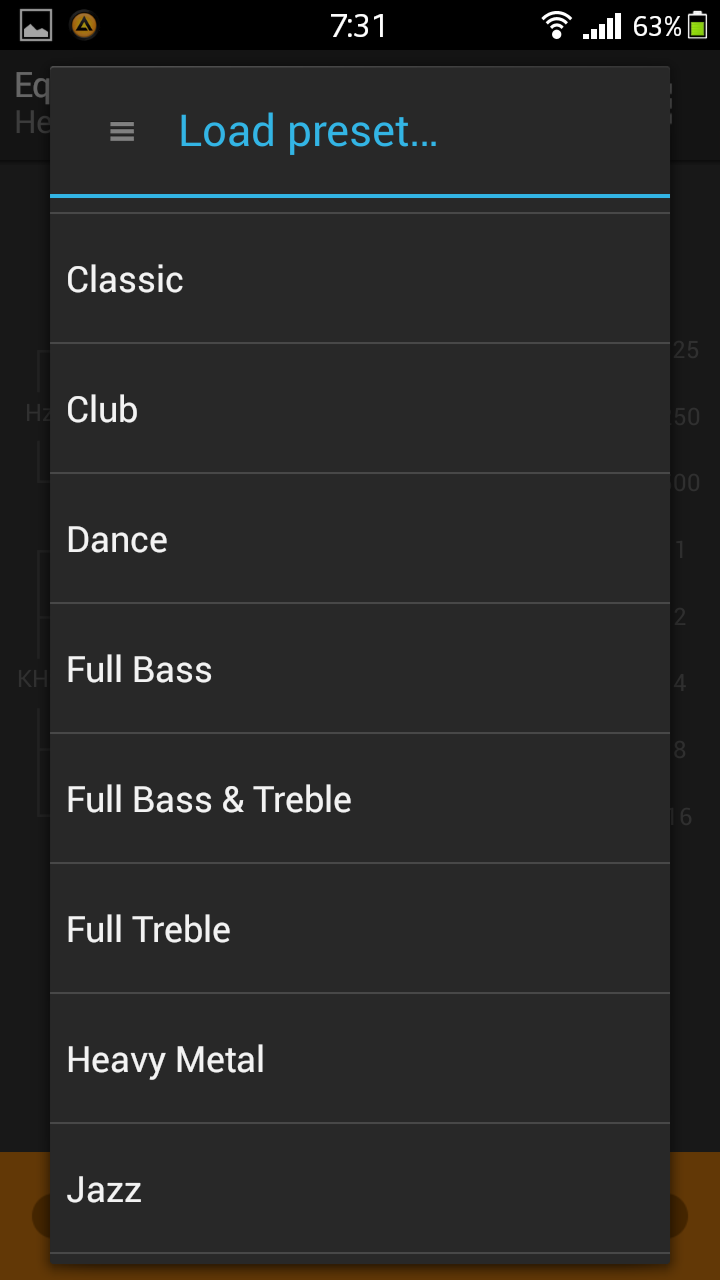Load the Dance preset

360,539
